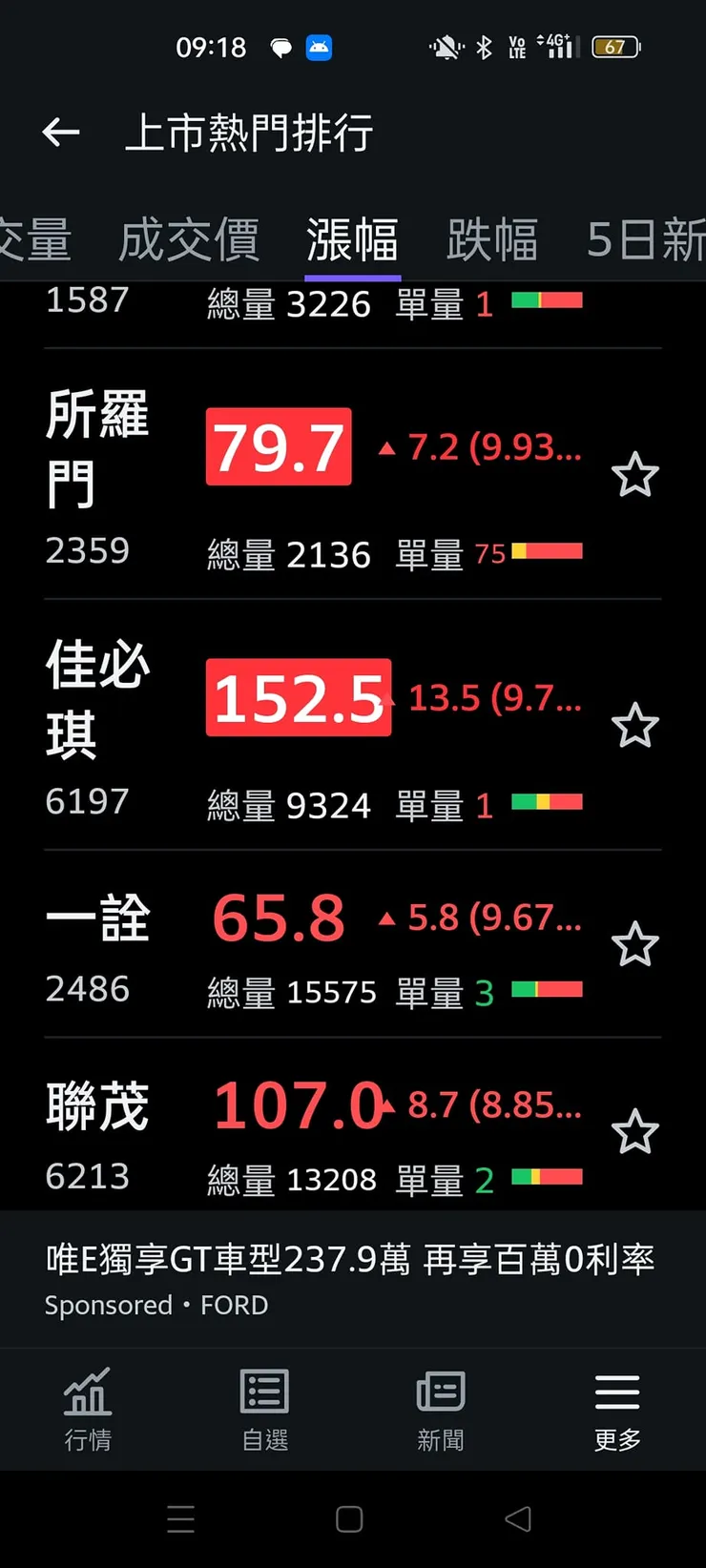Open the 5日新 tab

pyautogui.click(x=645, y=238)
